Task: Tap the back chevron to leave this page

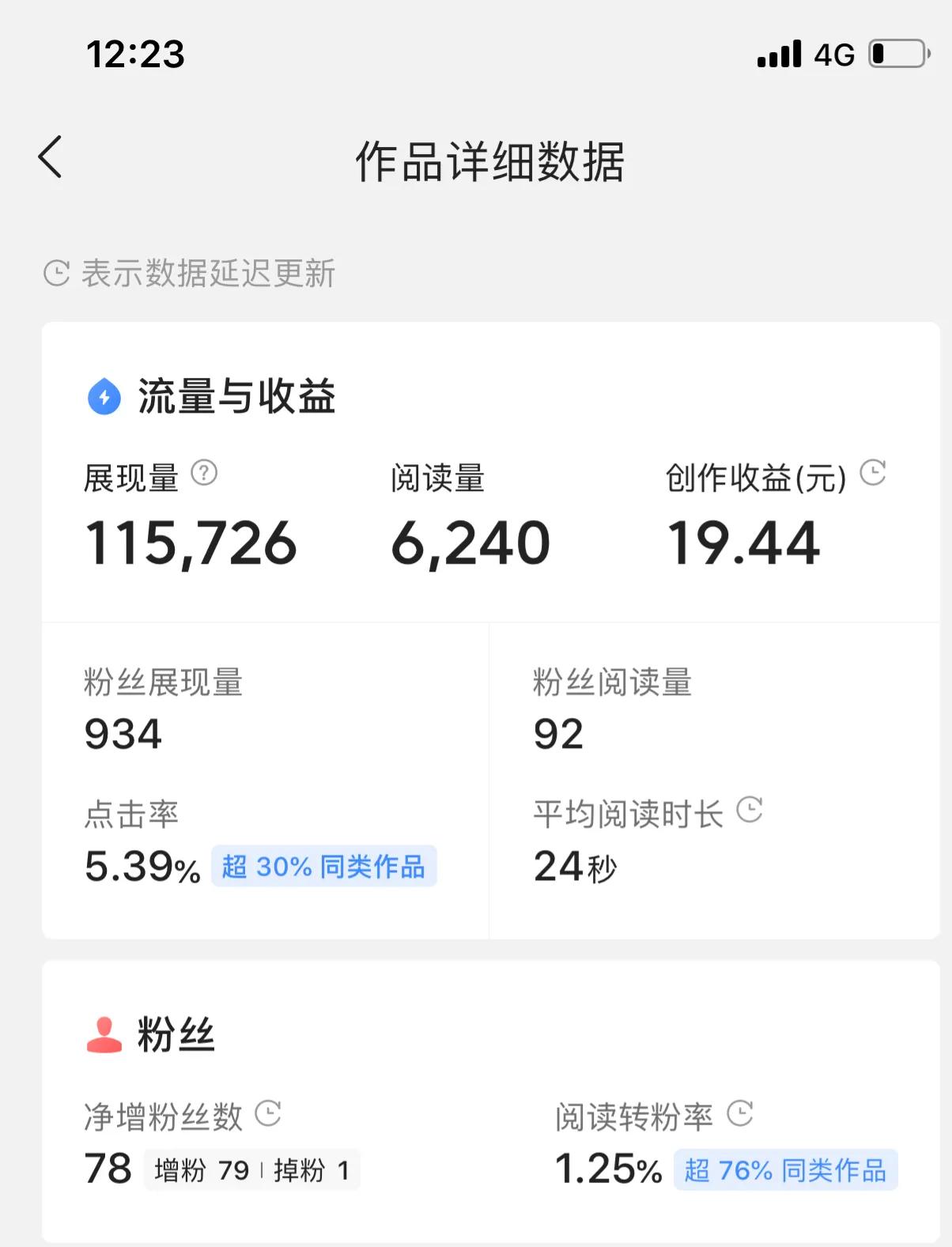Action: (x=51, y=157)
